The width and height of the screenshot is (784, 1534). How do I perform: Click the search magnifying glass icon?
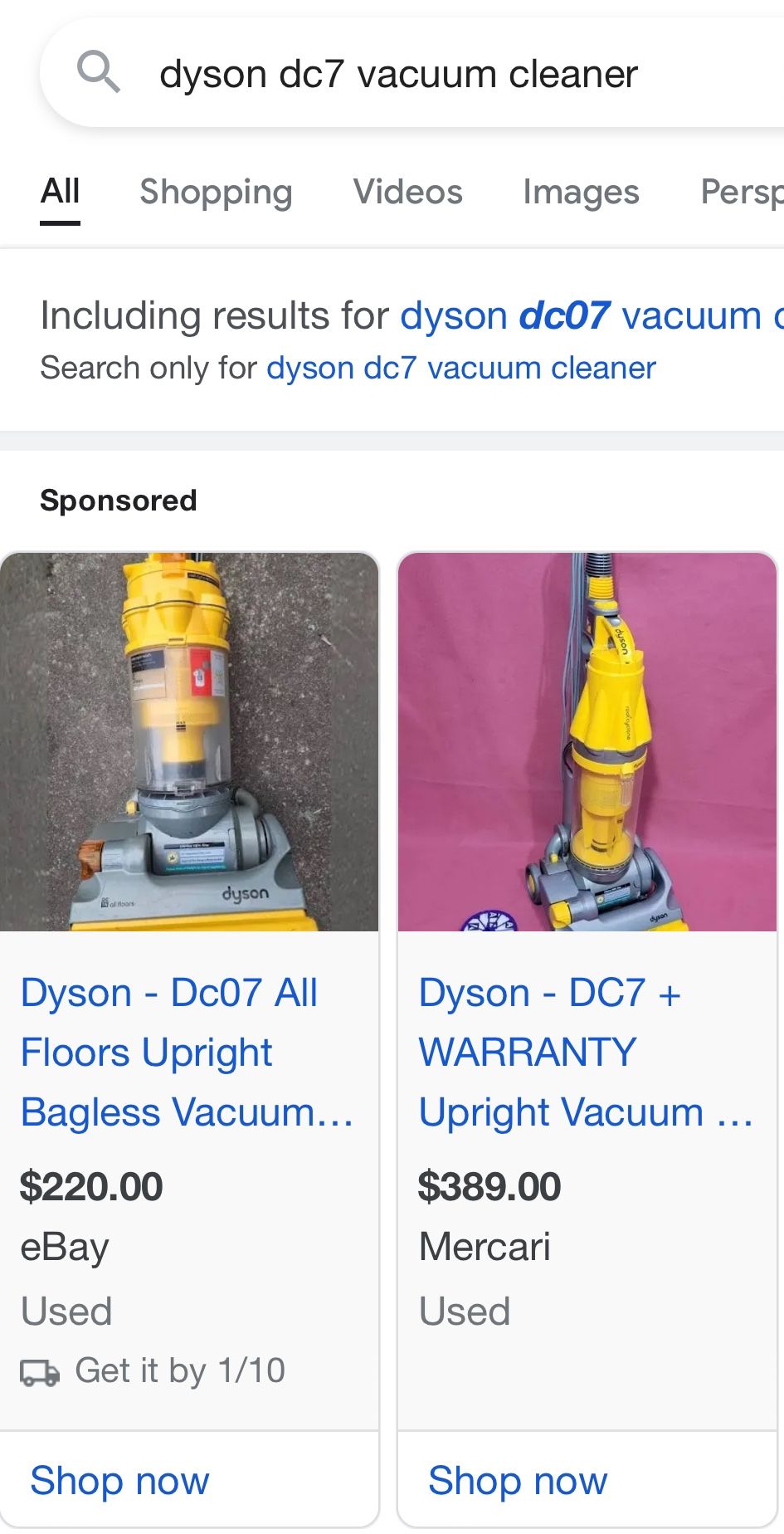tap(101, 72)
